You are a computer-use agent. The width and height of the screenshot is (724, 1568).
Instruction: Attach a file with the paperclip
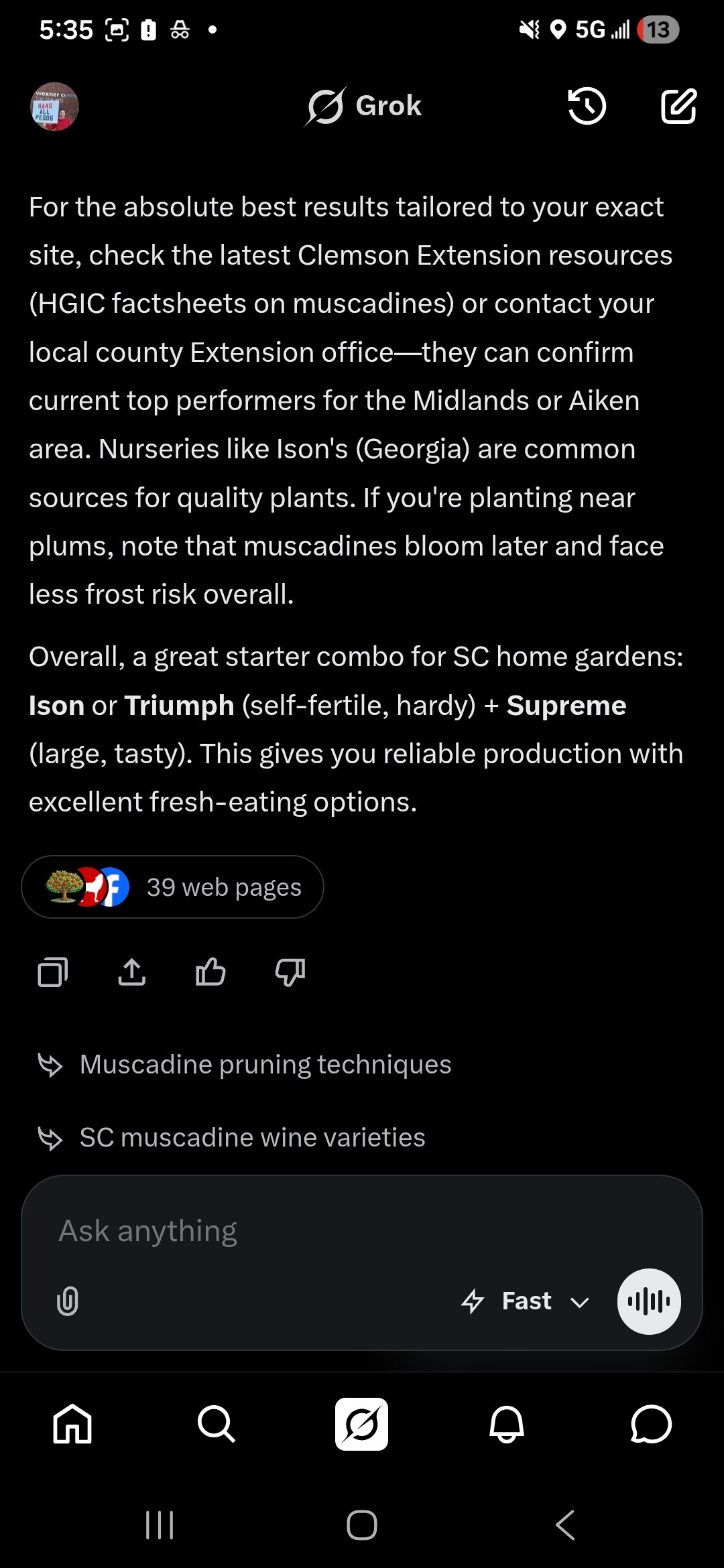68,1301
